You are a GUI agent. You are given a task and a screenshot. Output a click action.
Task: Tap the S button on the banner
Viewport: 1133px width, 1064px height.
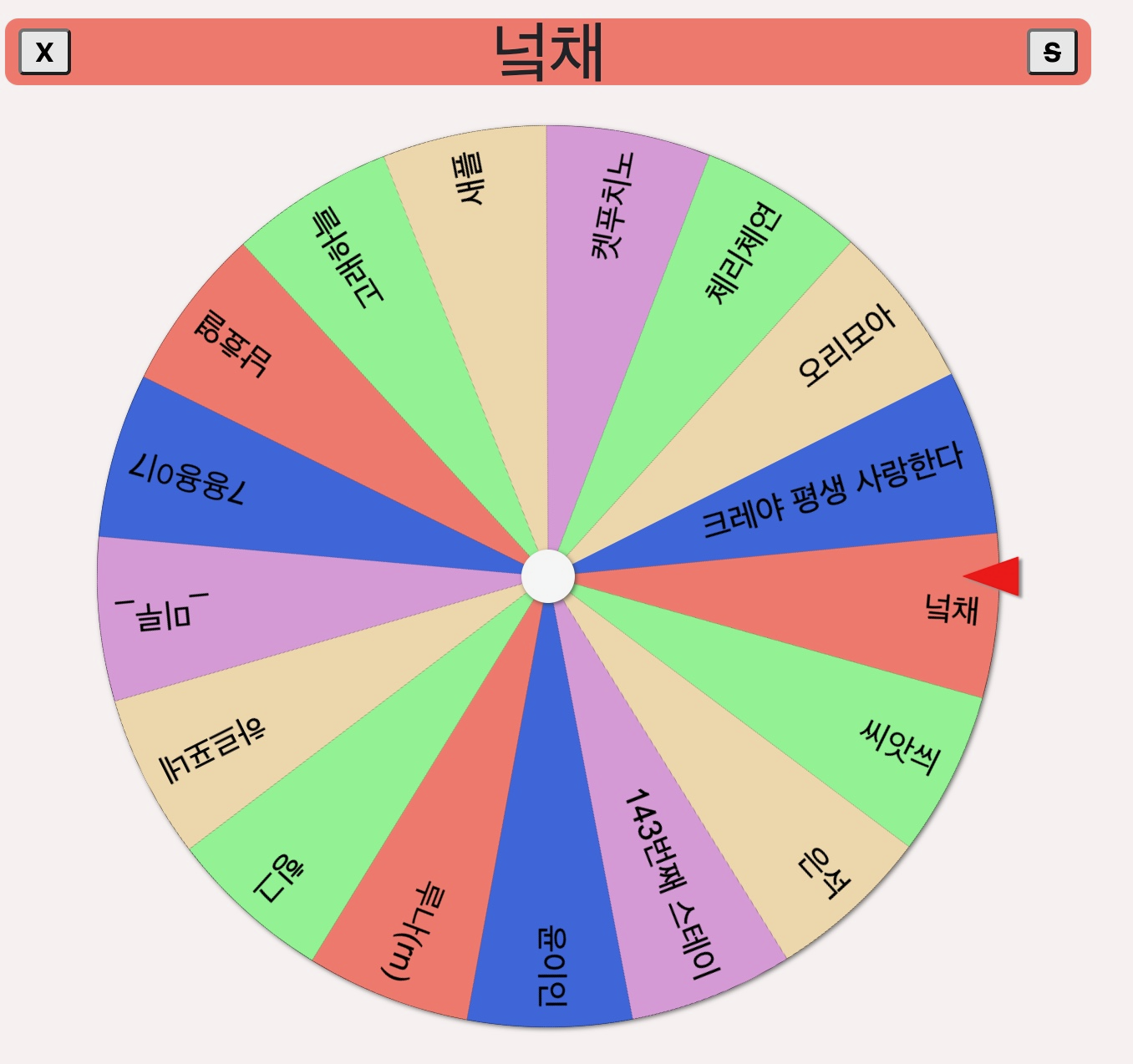point(1052,52)
